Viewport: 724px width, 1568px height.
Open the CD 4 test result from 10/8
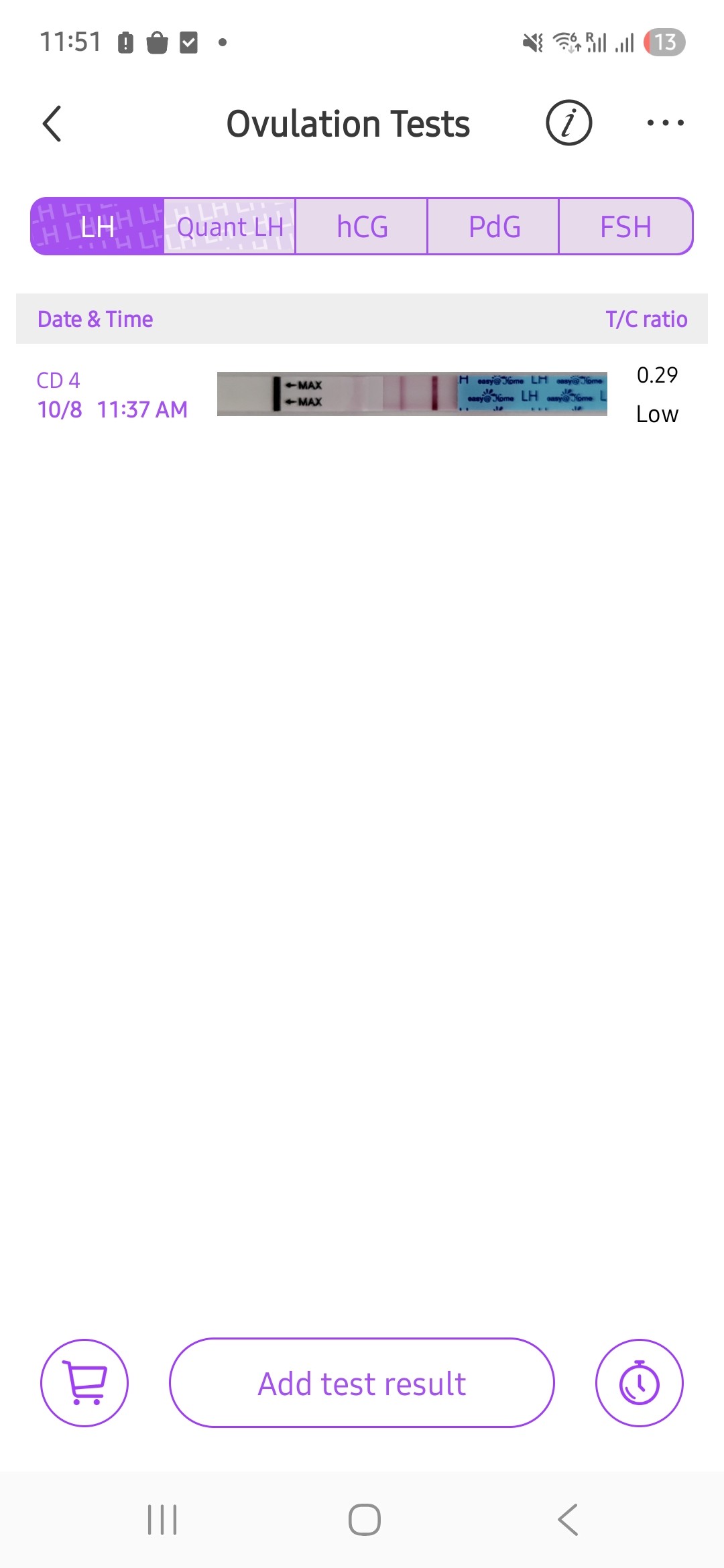[362, 395]
